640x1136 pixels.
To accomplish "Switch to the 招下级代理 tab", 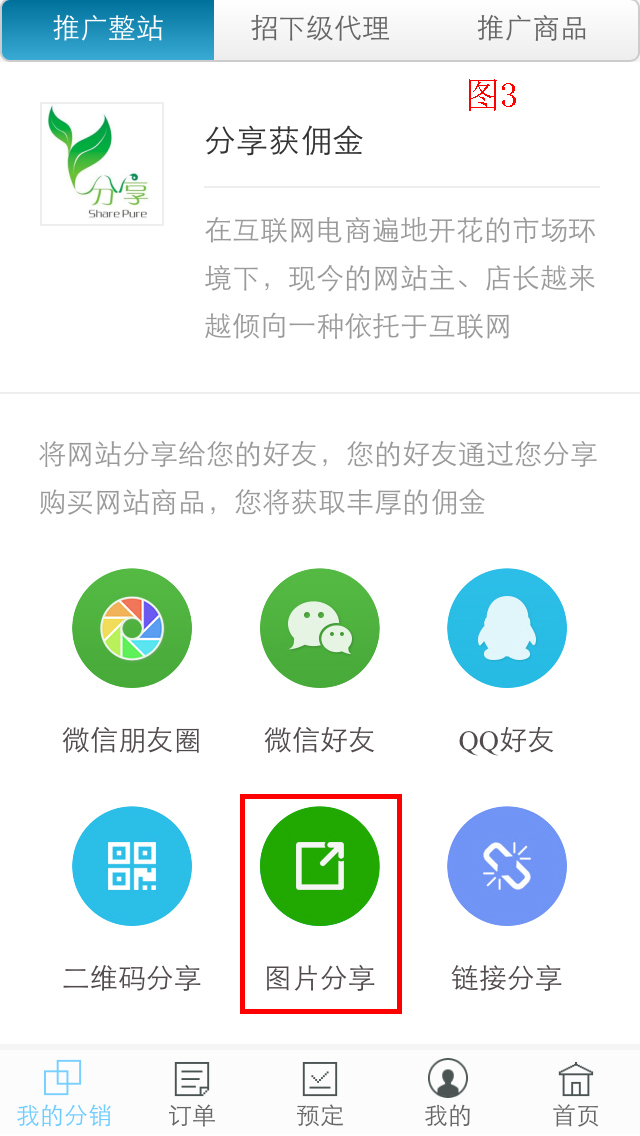I will point(320,30).
